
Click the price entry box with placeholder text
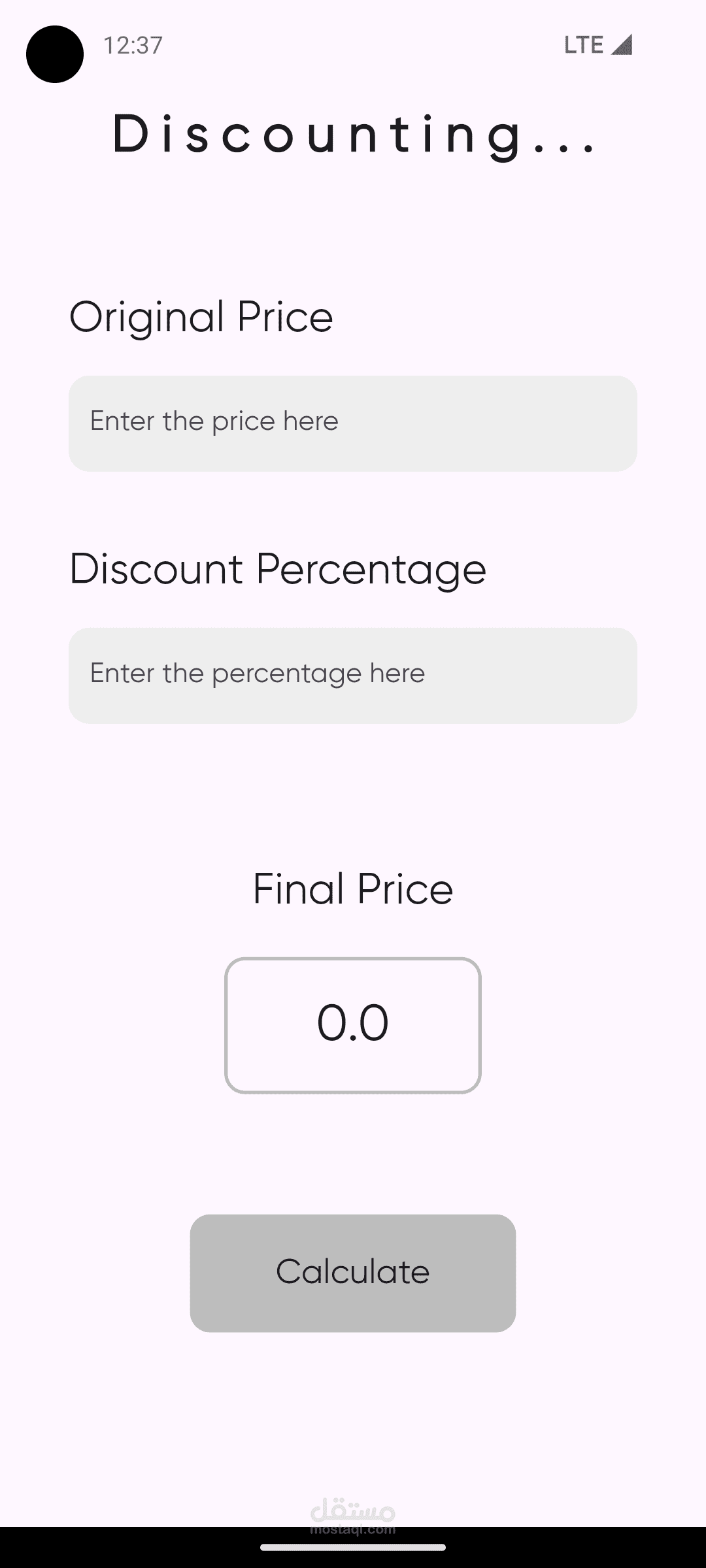point(353,423)
